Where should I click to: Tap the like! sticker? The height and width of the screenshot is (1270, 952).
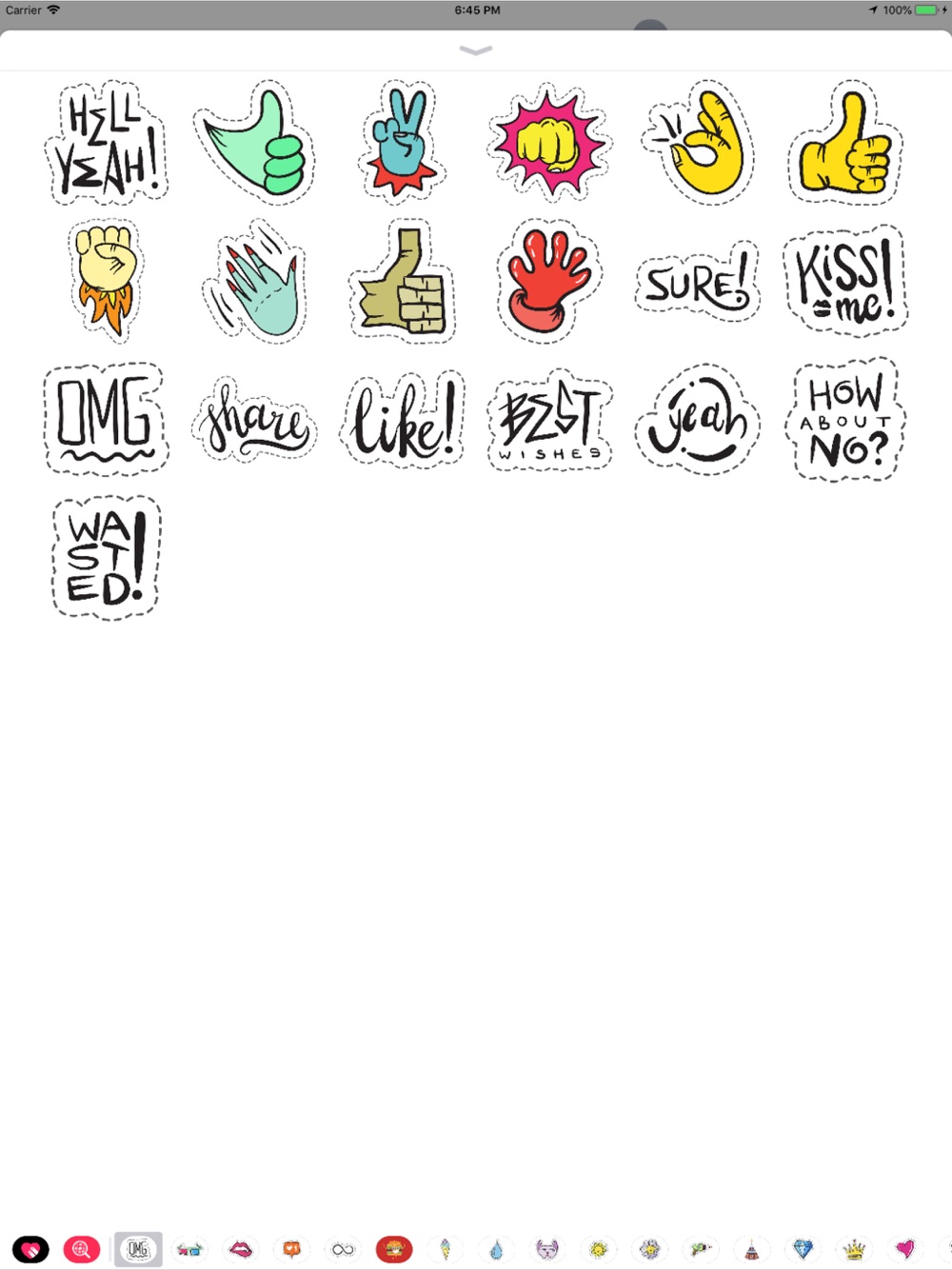[402, 420]
